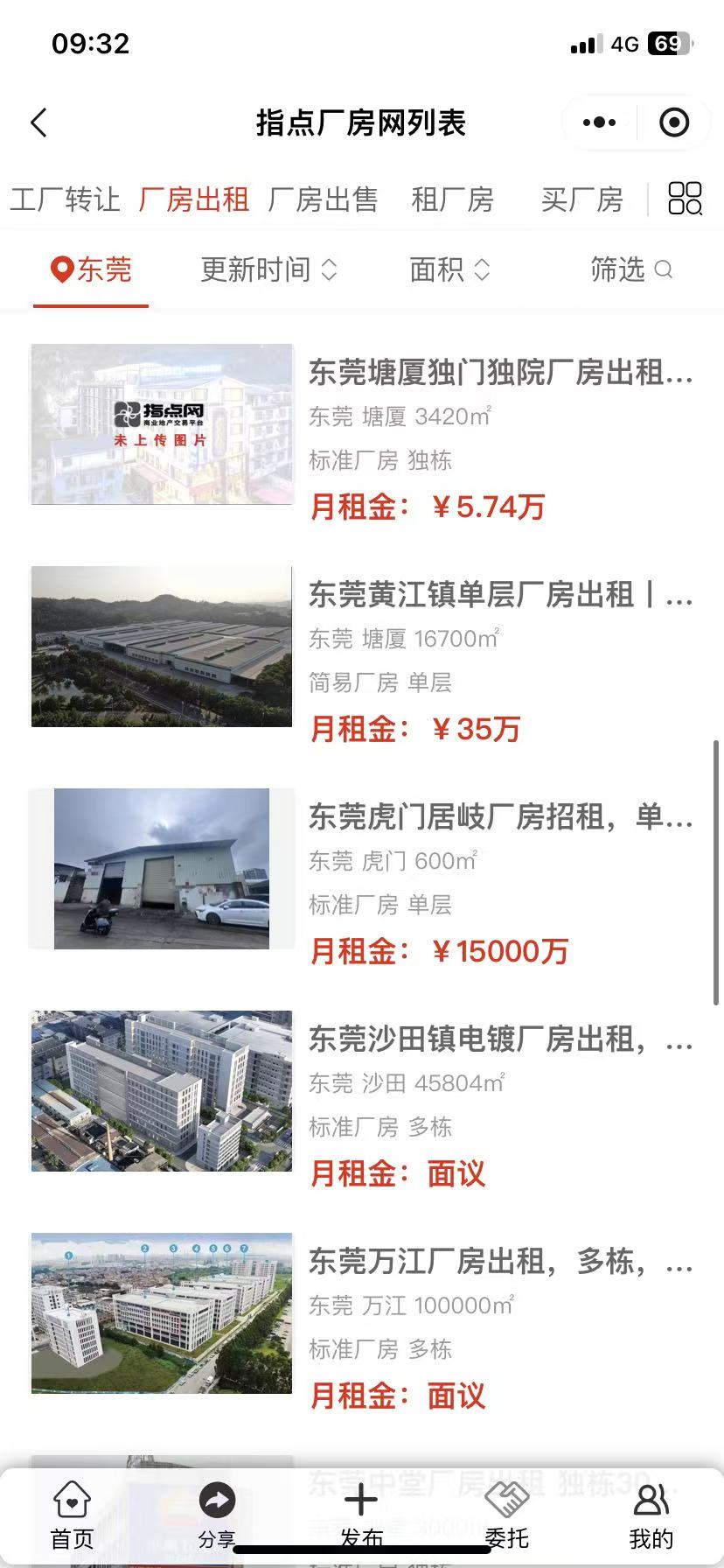This screenshot has height=1568, width=724.
Task: Open the 筛选 filter options
Action: (630, 269)
